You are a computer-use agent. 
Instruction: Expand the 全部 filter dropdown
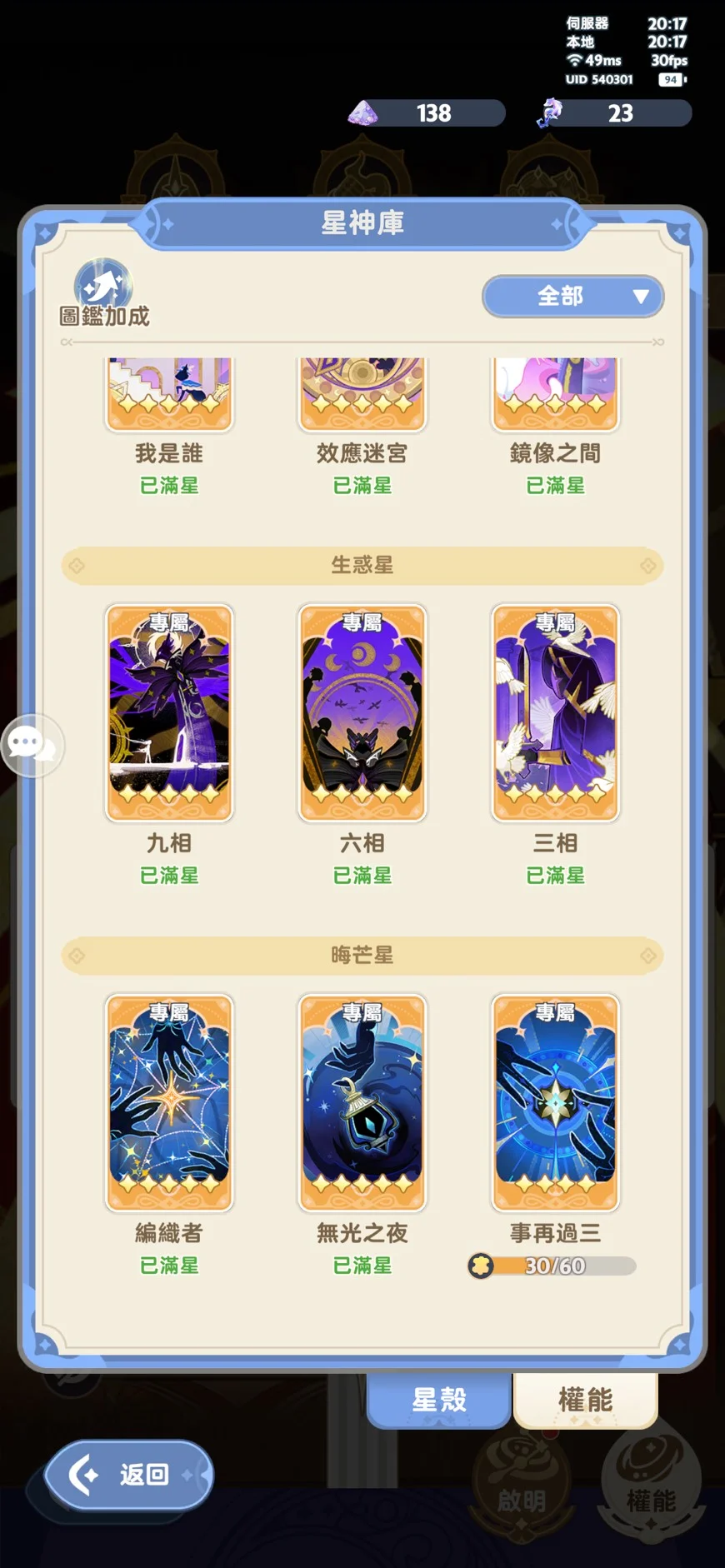click(572, 296)
